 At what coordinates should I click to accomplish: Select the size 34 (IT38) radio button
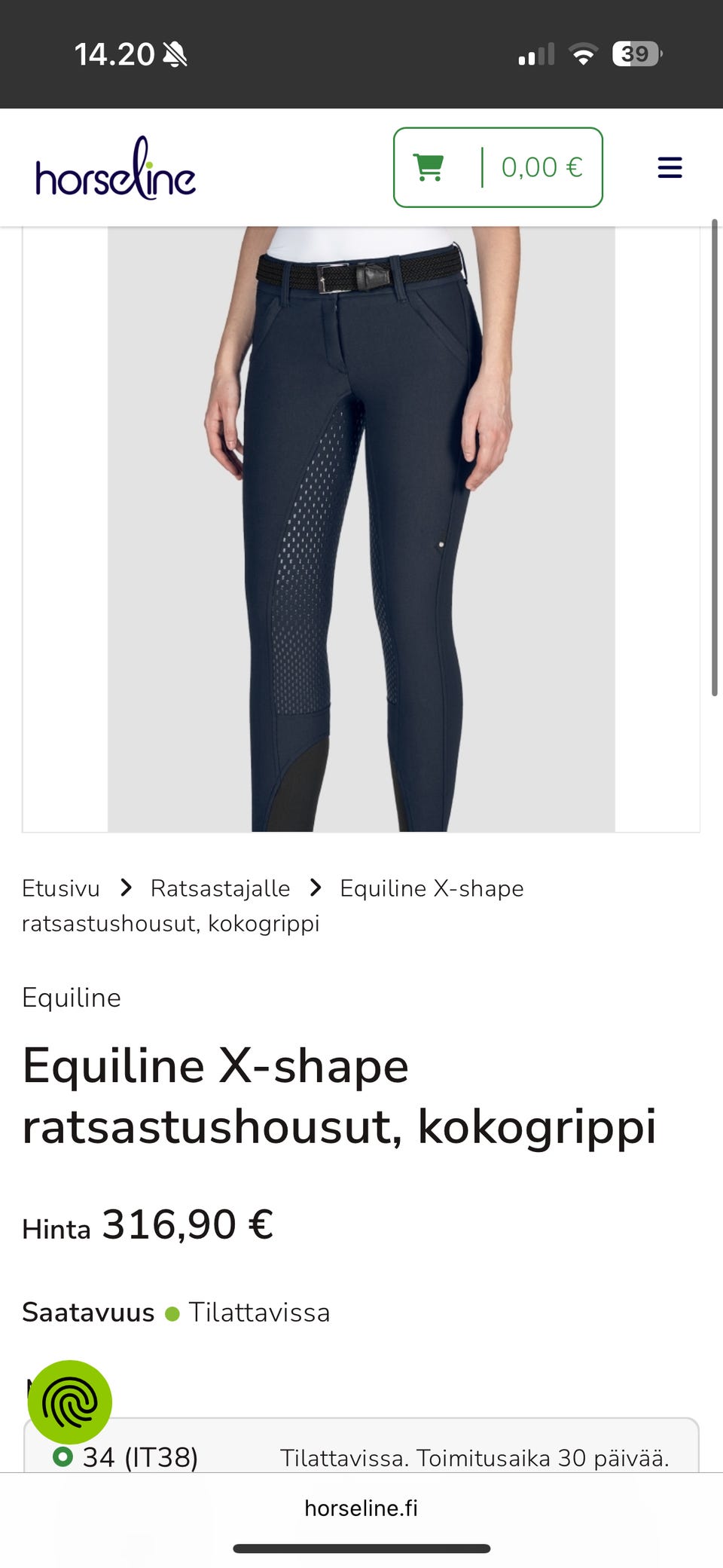coord(64,1456)
